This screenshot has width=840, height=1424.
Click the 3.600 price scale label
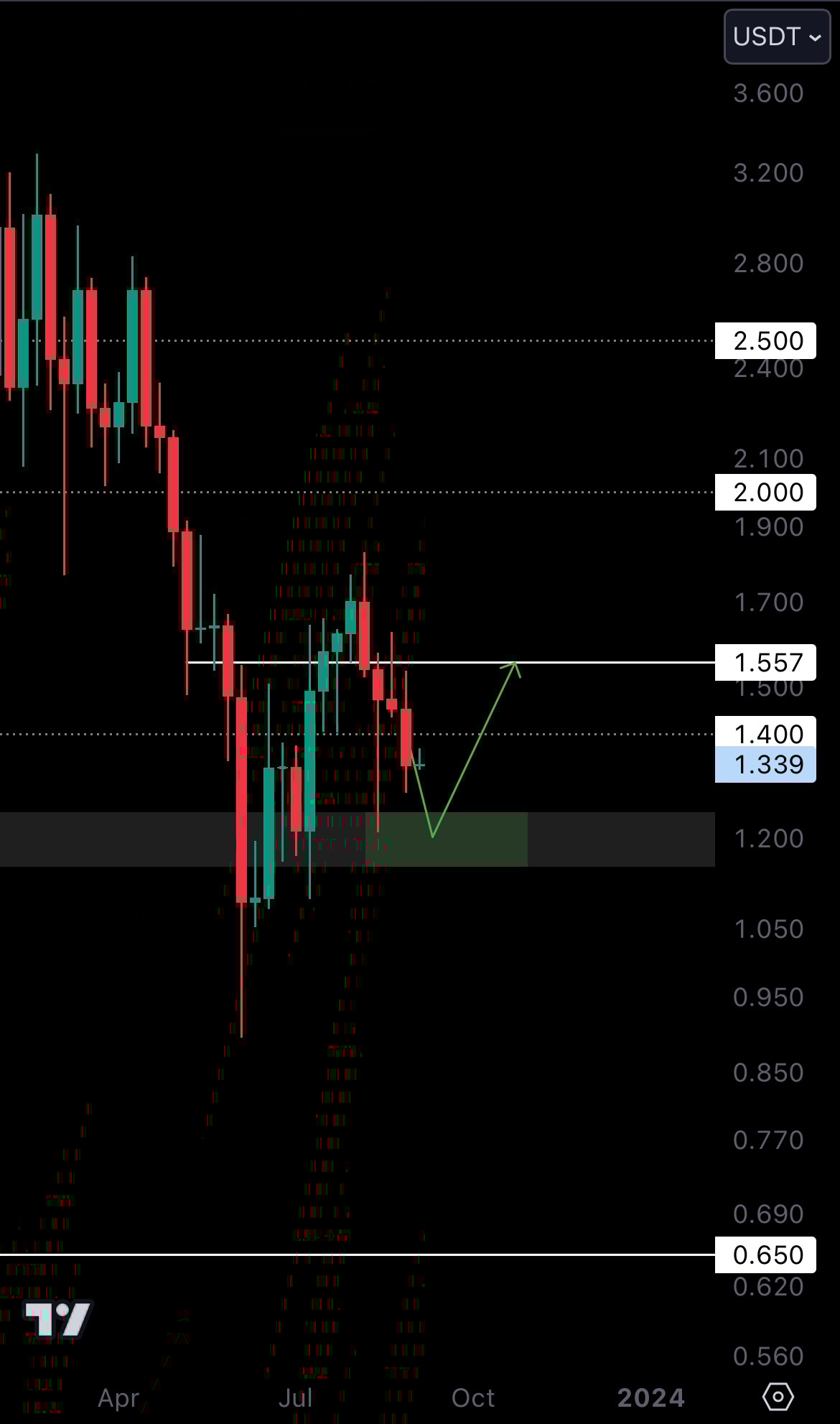coord(767,92)
